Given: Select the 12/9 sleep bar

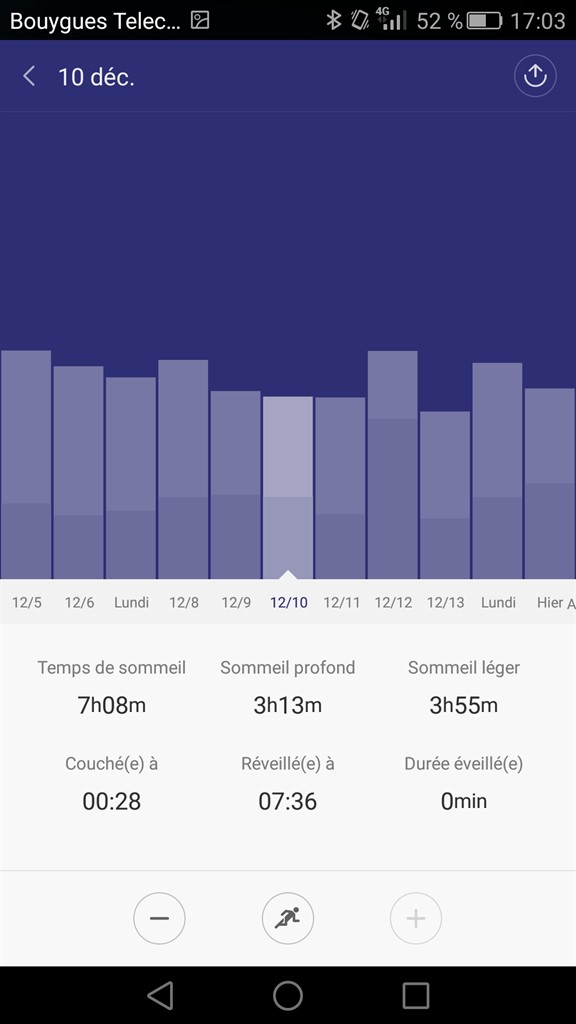Looking at the screenshot, I should [x=236, y=485].
